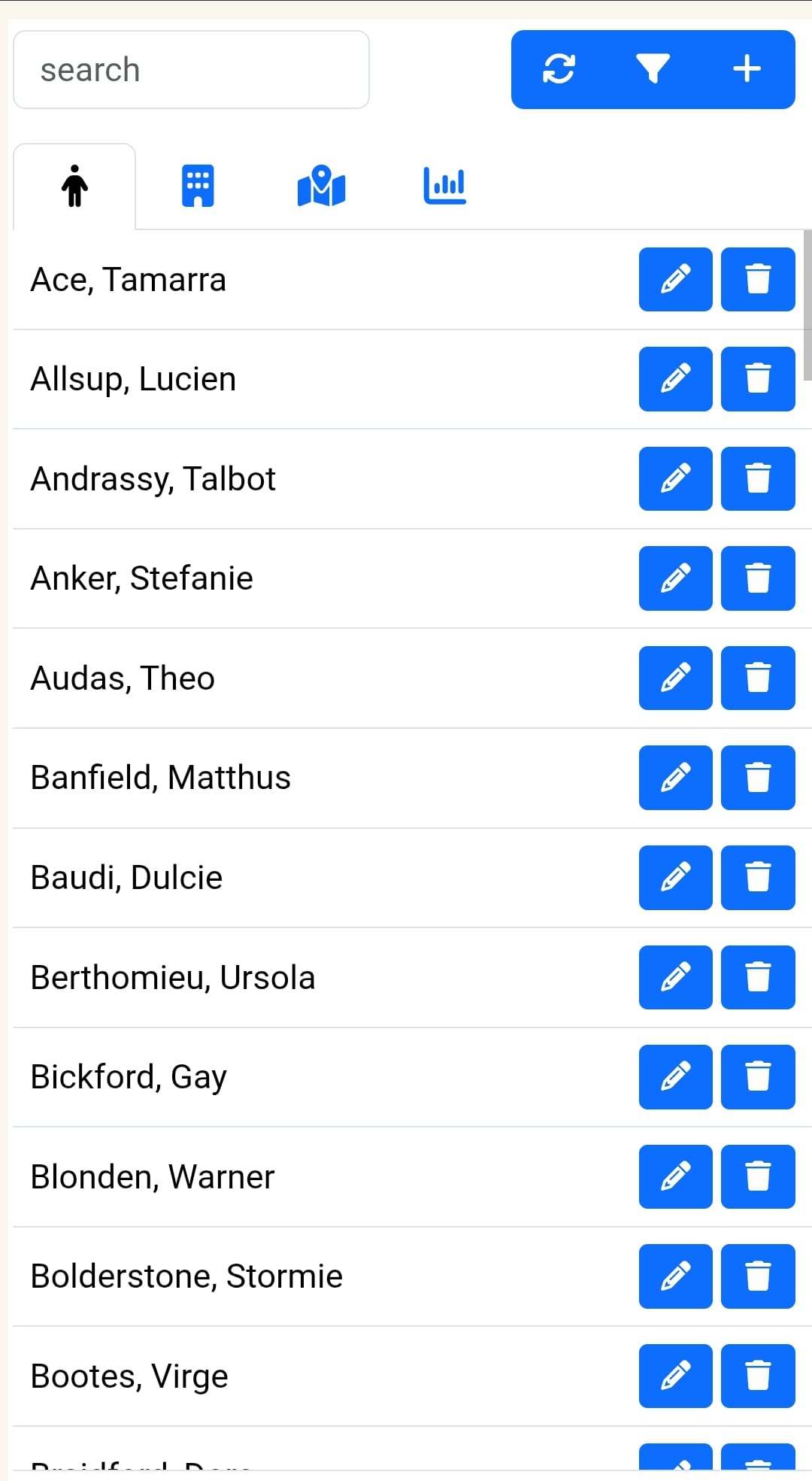Open the statistics chart view
The width and height of the screenshot is (812, 1481).
[444, 186]
